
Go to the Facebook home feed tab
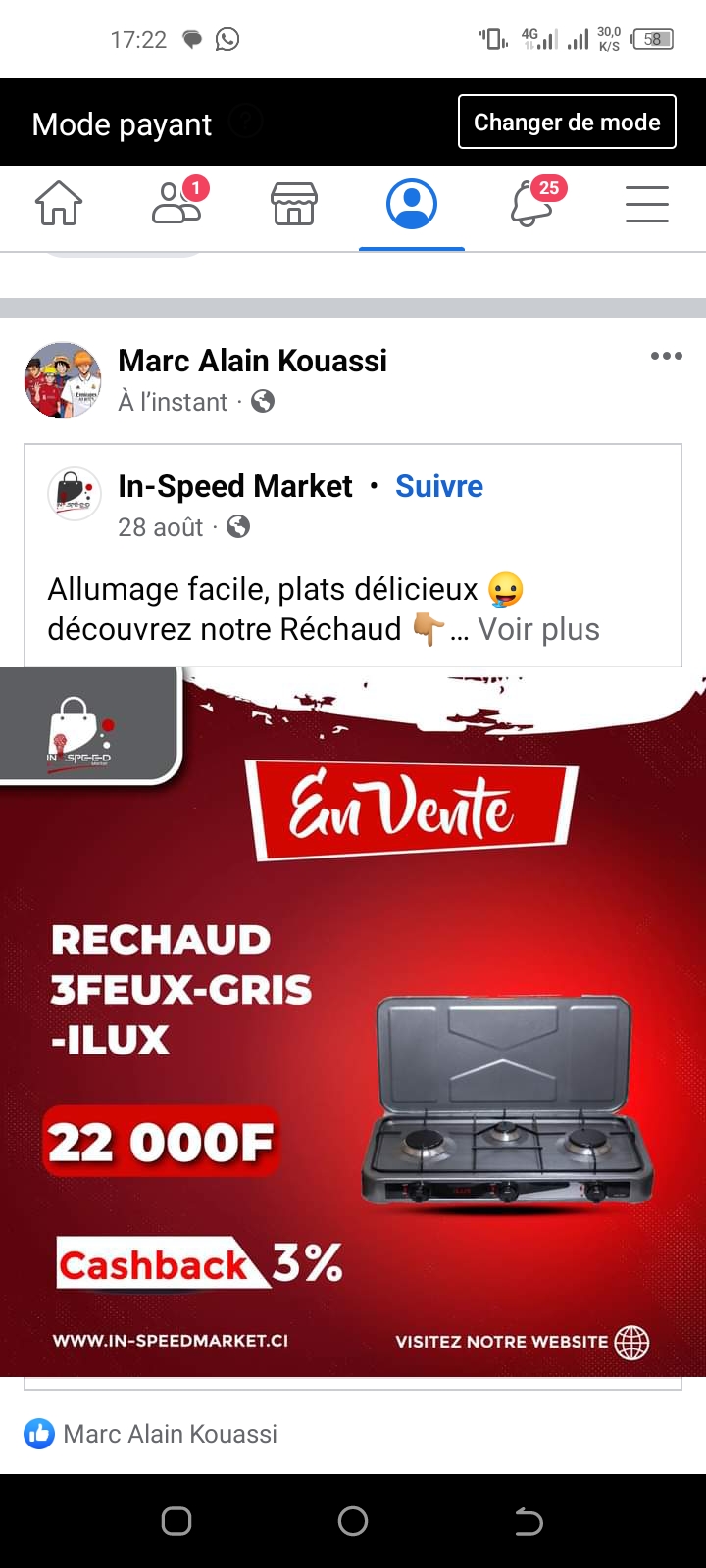point(59,205)
